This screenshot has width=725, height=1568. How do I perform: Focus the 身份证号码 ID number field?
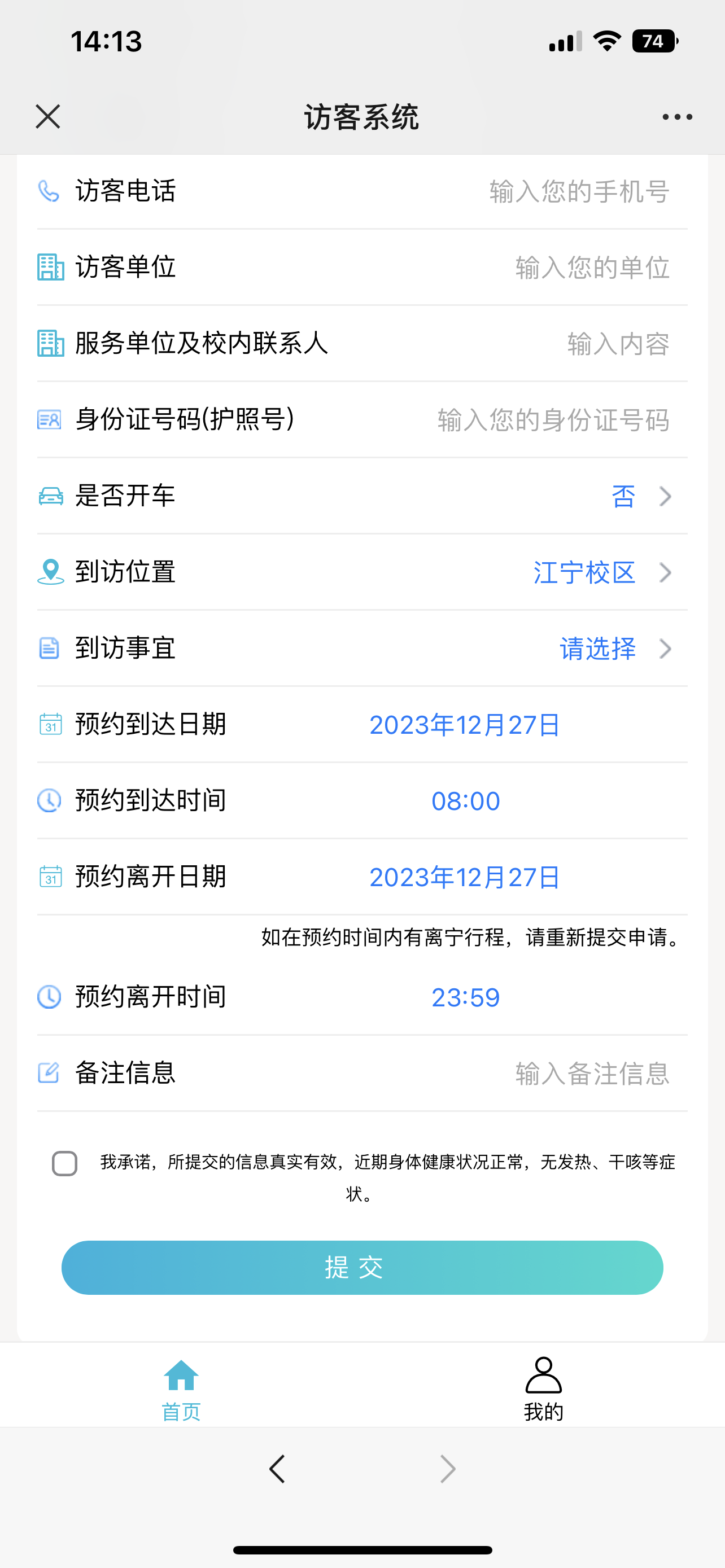pos(553,420)
